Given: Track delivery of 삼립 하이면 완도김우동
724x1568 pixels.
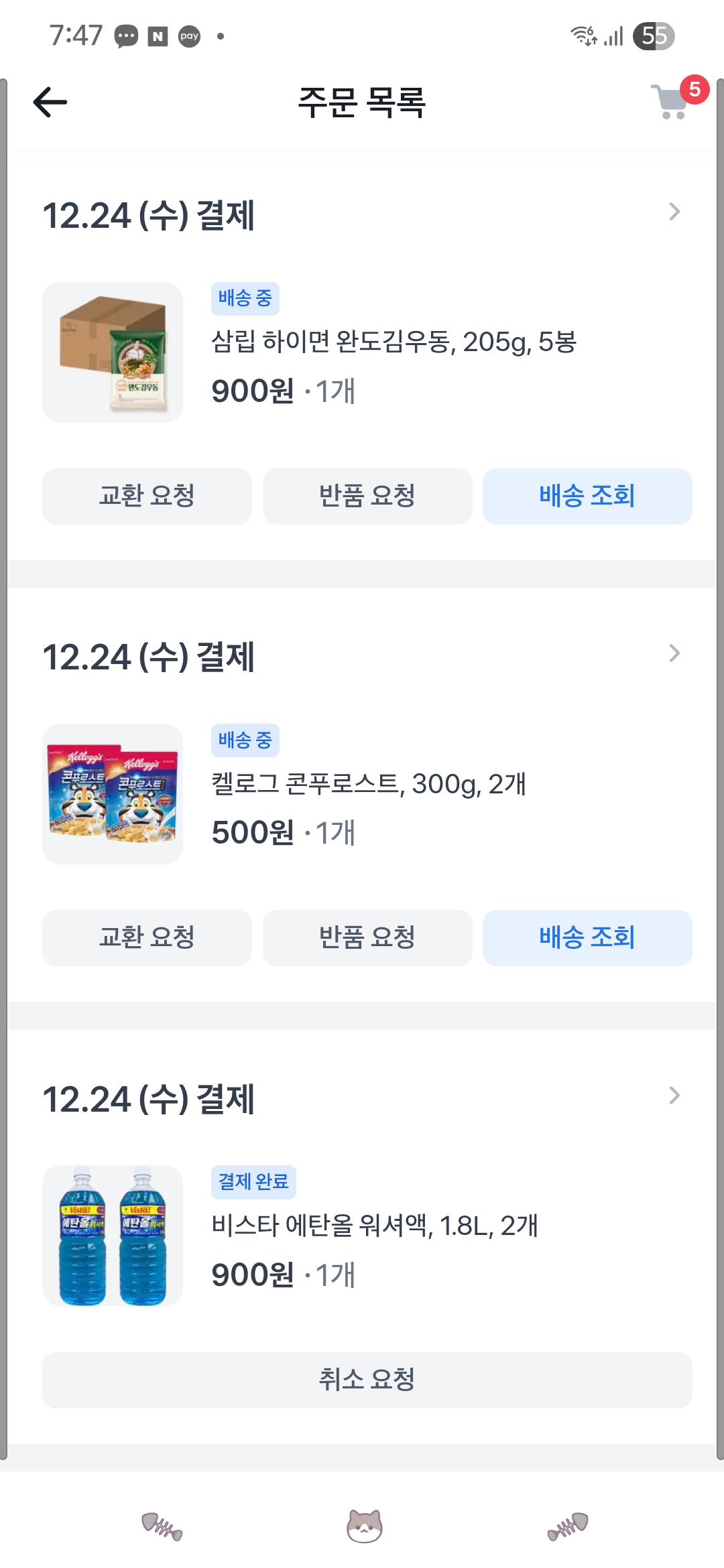Looking at the screenshot, I should tap(587, 497).
